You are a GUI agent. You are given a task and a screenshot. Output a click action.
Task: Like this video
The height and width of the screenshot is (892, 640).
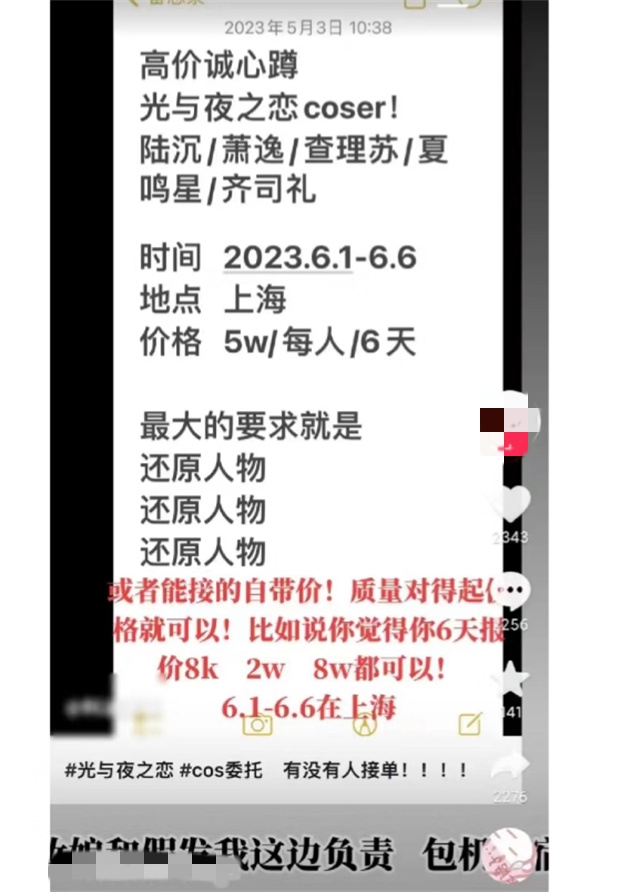click(x=512, y=505)
